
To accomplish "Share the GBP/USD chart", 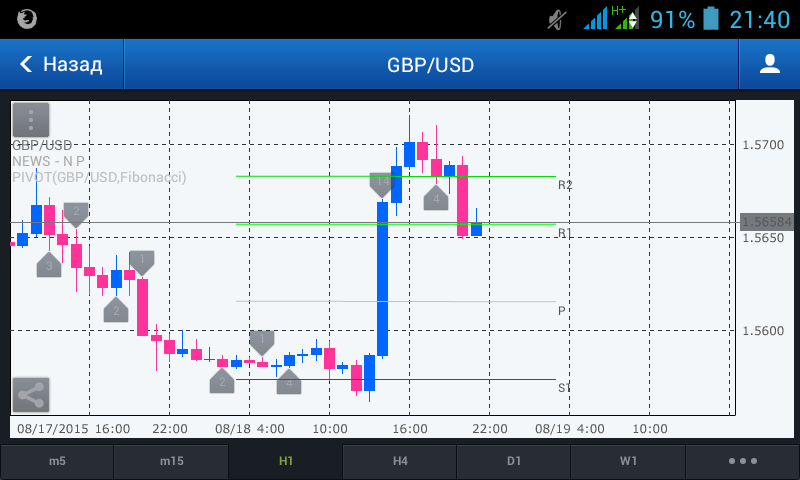I will coord(31,395).
